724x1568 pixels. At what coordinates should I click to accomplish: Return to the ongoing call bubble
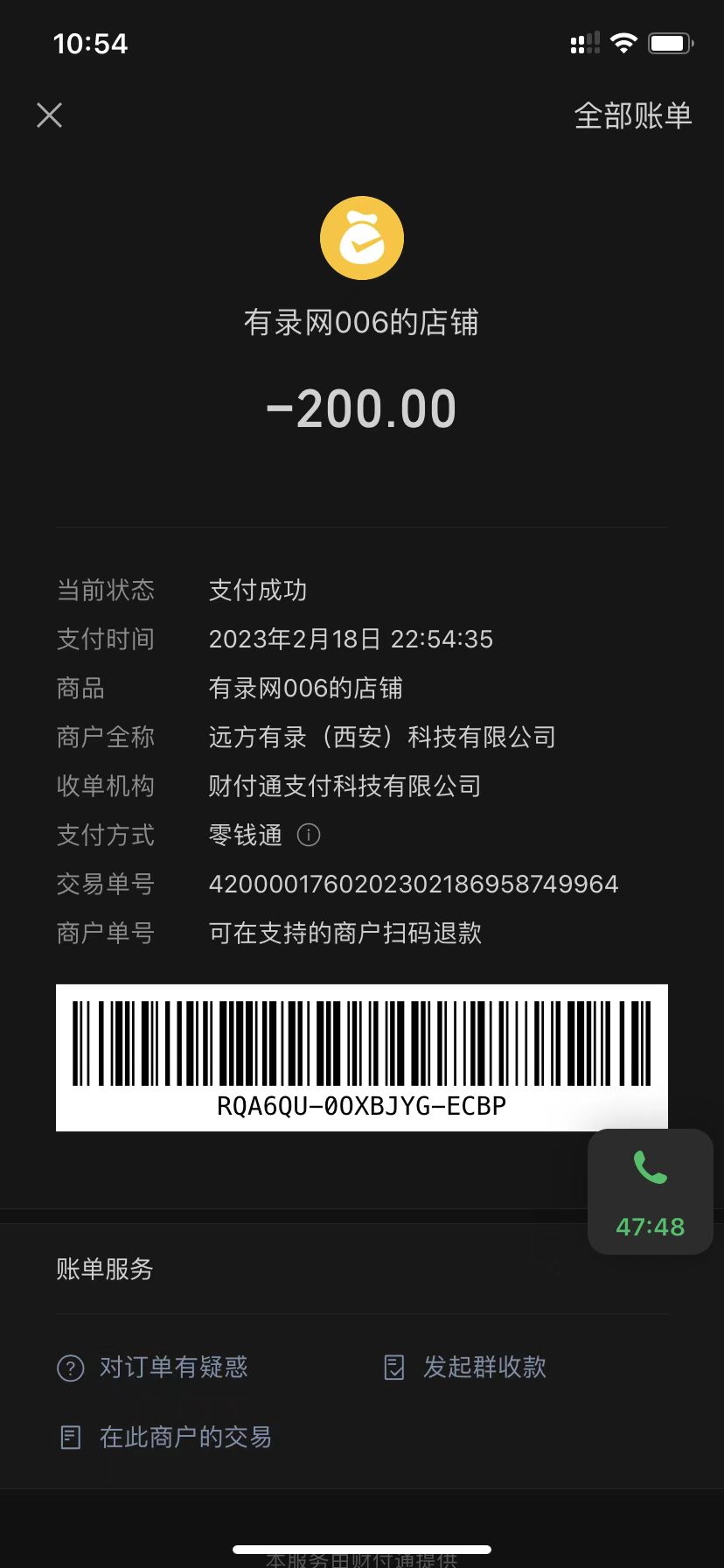(650, 1191)
